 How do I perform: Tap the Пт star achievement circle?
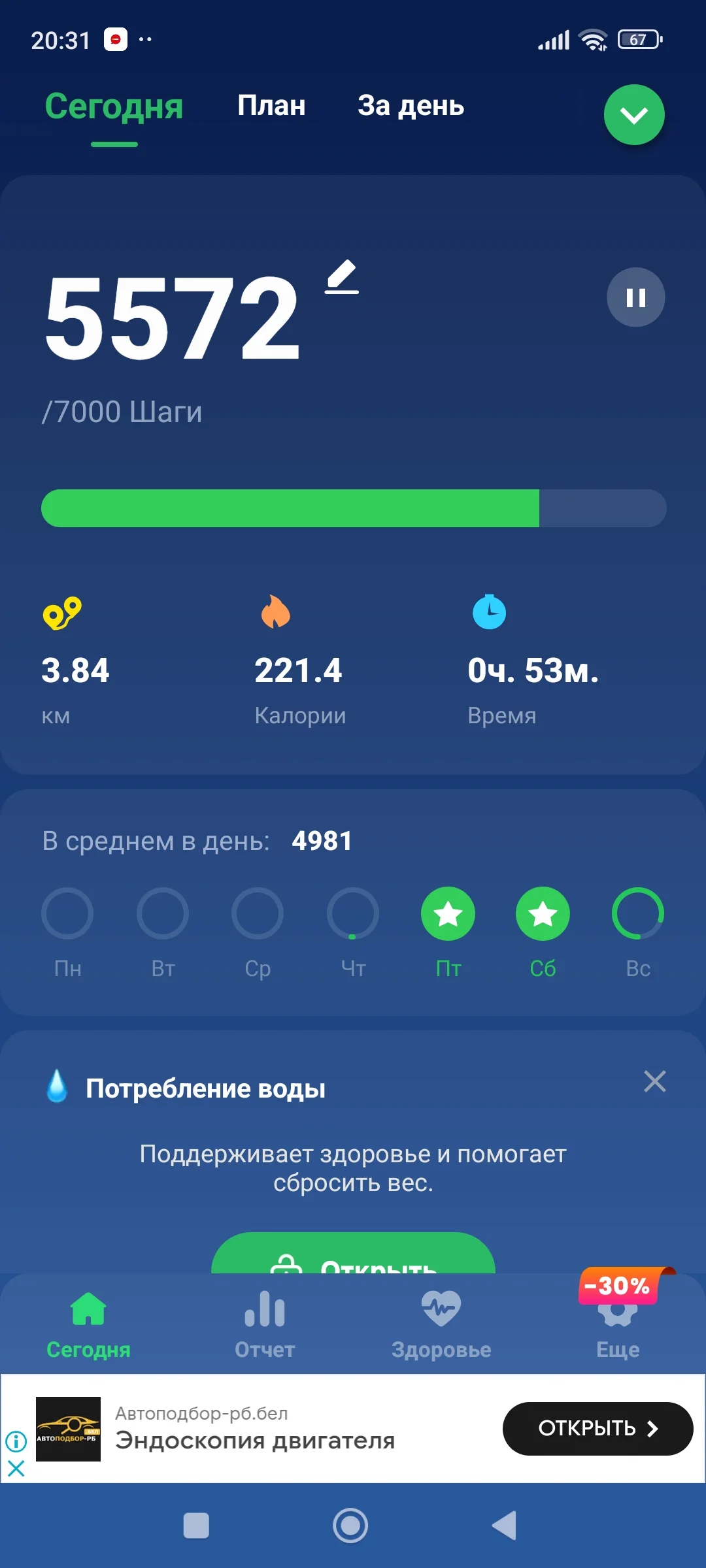(x=448, y=915)
